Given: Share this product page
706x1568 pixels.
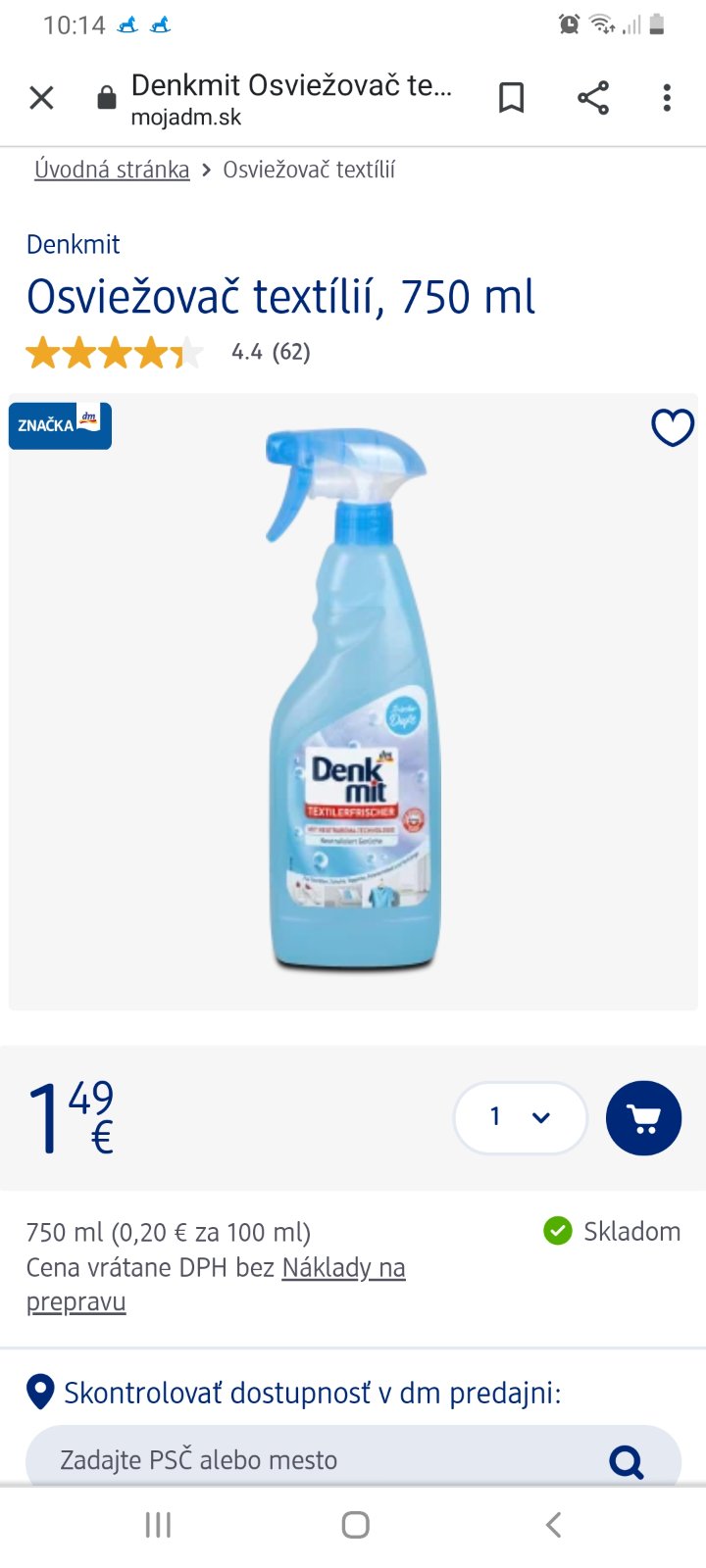Looking at the screenshot, I should click(592, 98).
